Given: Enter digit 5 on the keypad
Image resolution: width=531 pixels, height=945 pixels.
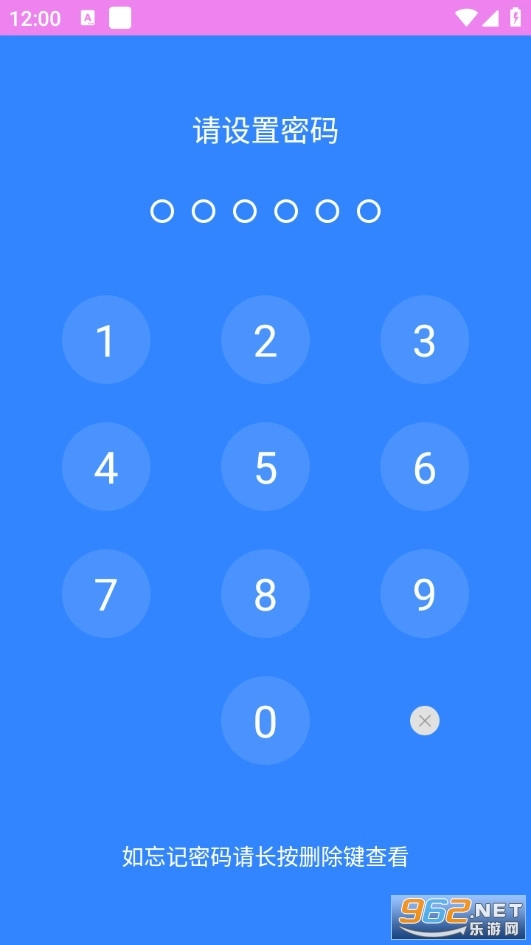Looking at the screenshot, I should click(x=265, y=466).
